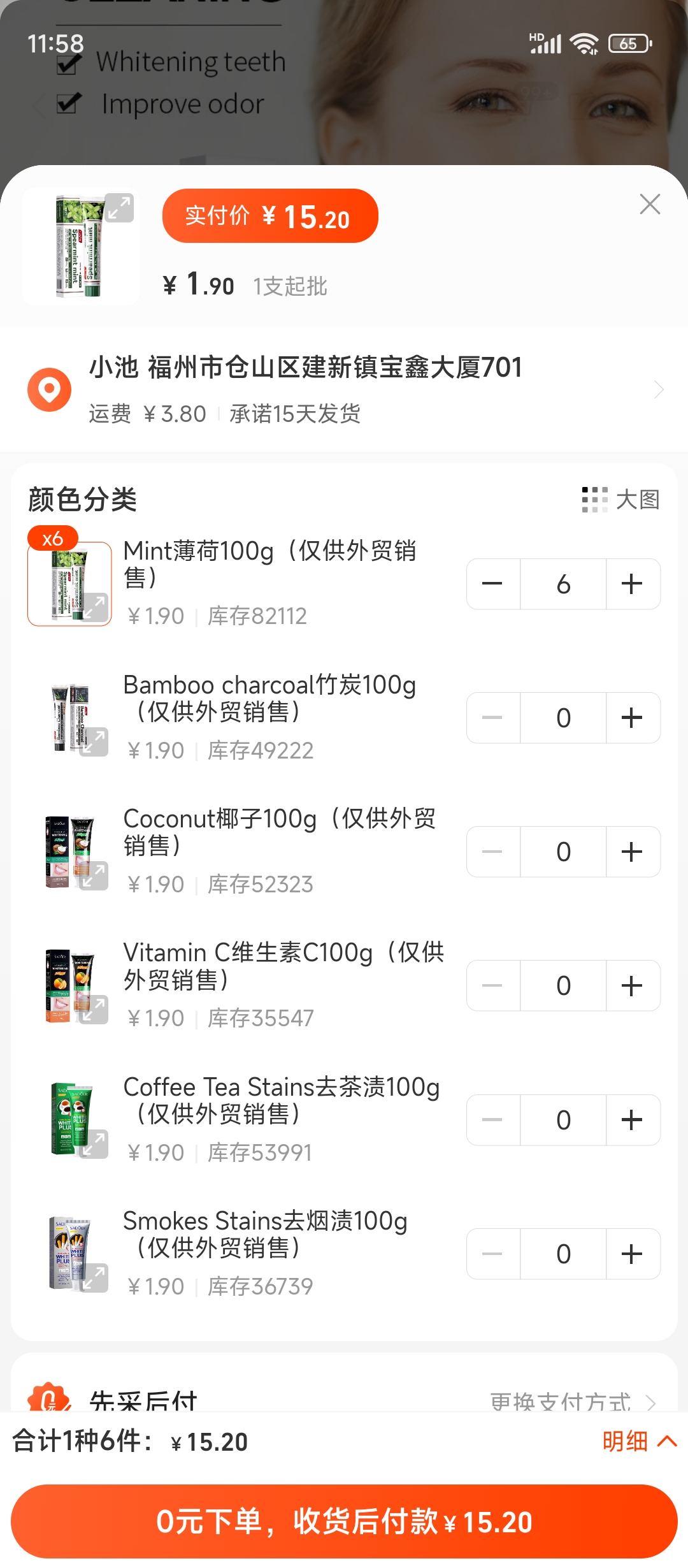This screenshot has height=1568, width=688.
Task: View Bamboo charcoal竹炭 thumbnail image
Action: (x=69, y=718)
